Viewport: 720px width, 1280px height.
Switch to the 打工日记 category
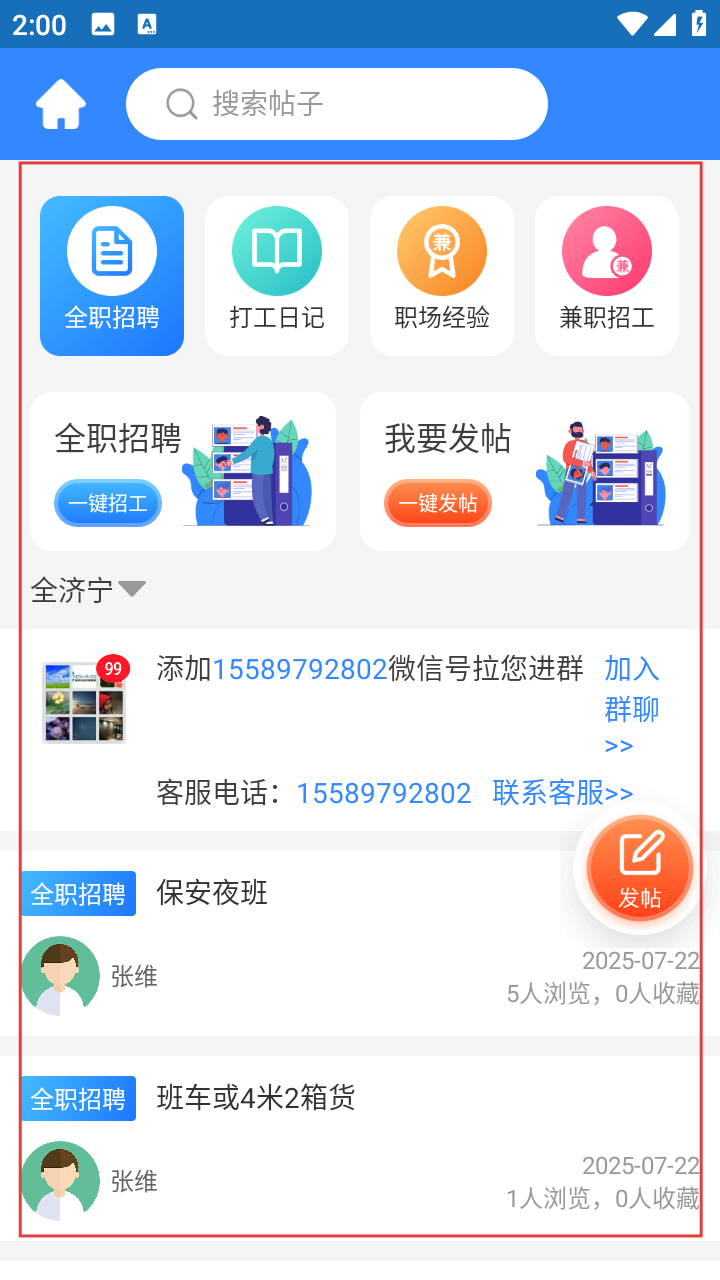click(277, 276)
